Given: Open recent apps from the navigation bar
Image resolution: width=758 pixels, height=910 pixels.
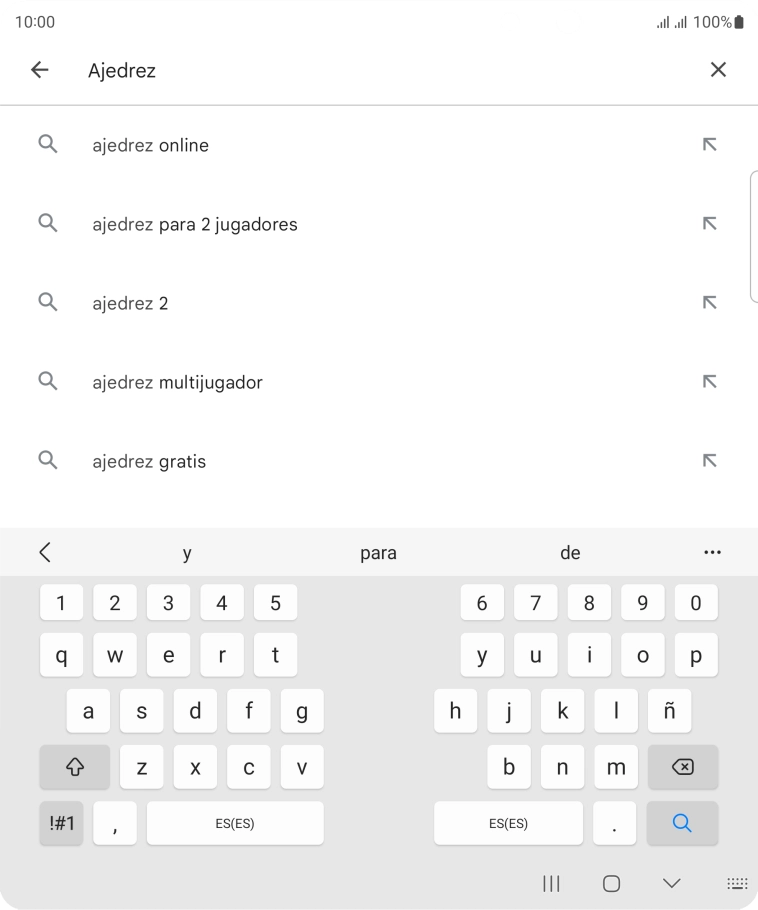Looking at the screenshot, I should (551, 884).
